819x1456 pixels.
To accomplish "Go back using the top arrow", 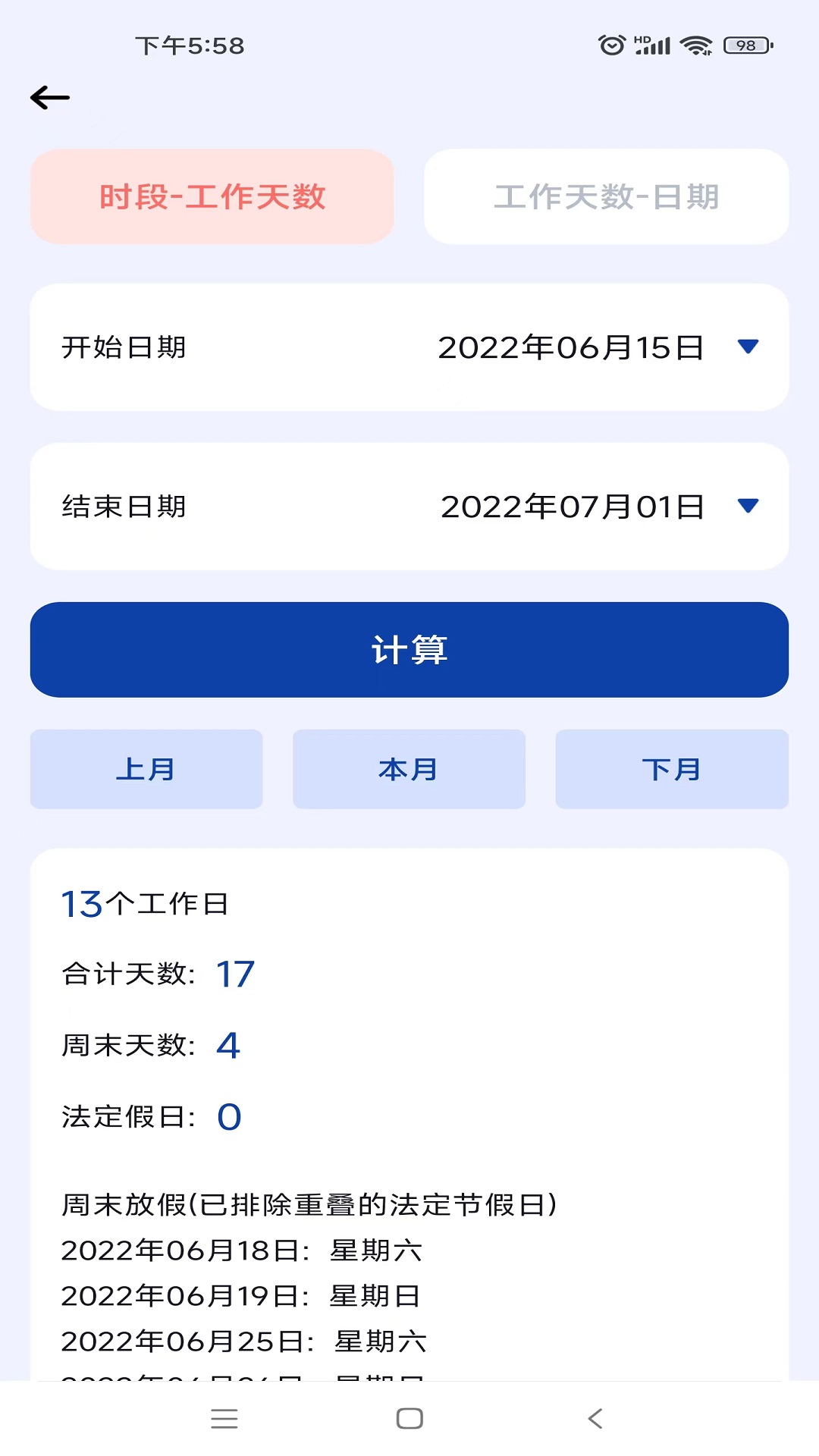I will coord(50,98).
